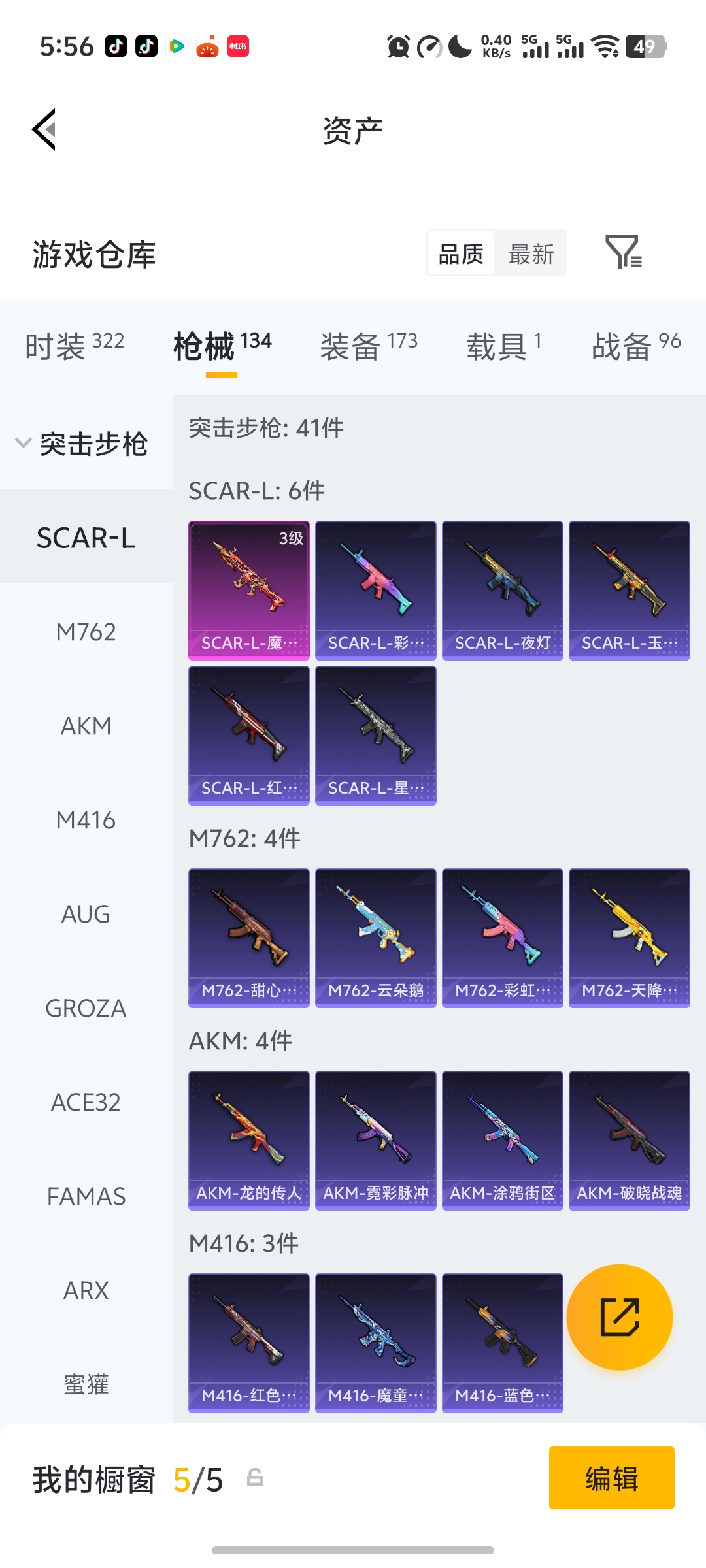Choose FAMAS from the side list
Viewport: 706px width, 1568px height.
86,1196
